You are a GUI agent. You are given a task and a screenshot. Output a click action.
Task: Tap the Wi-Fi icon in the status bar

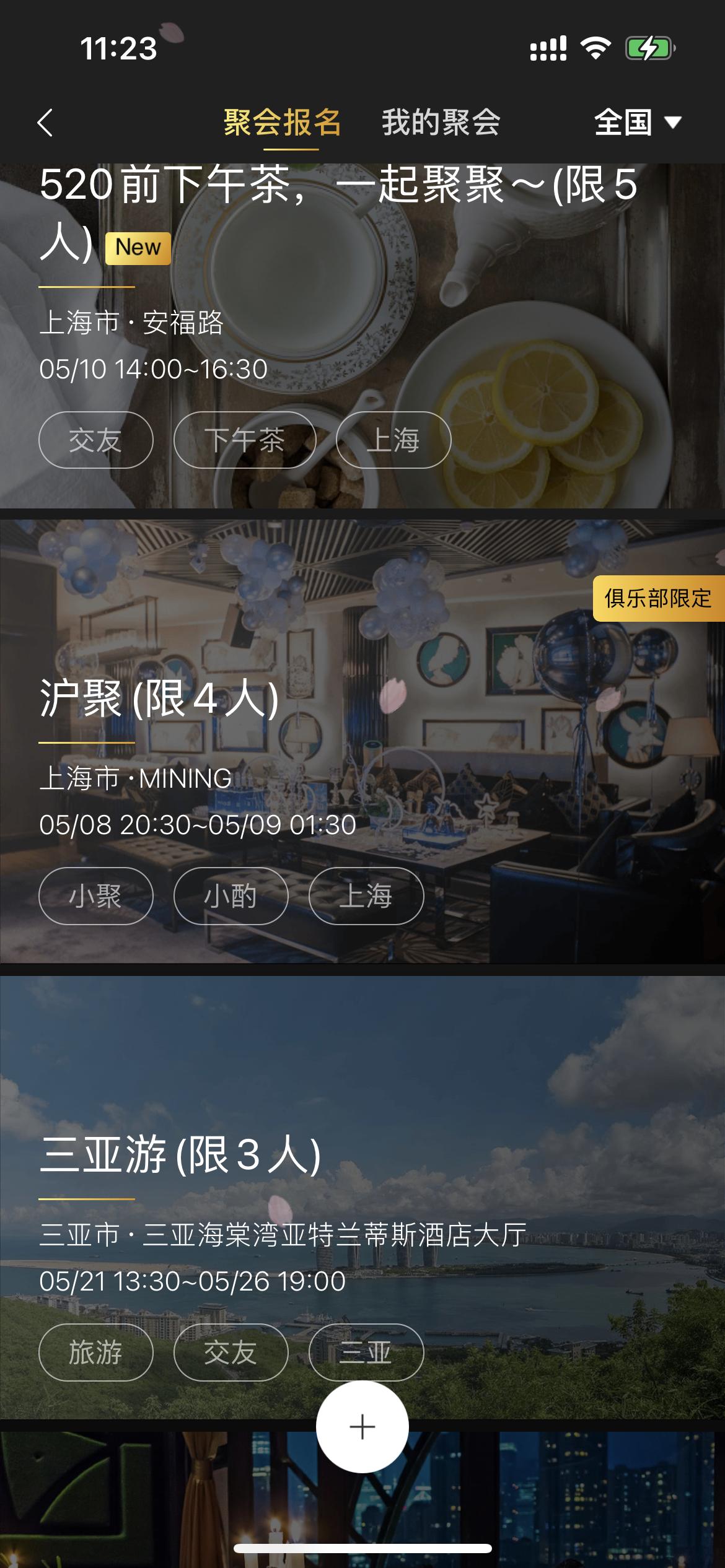[x=597, y=48]
